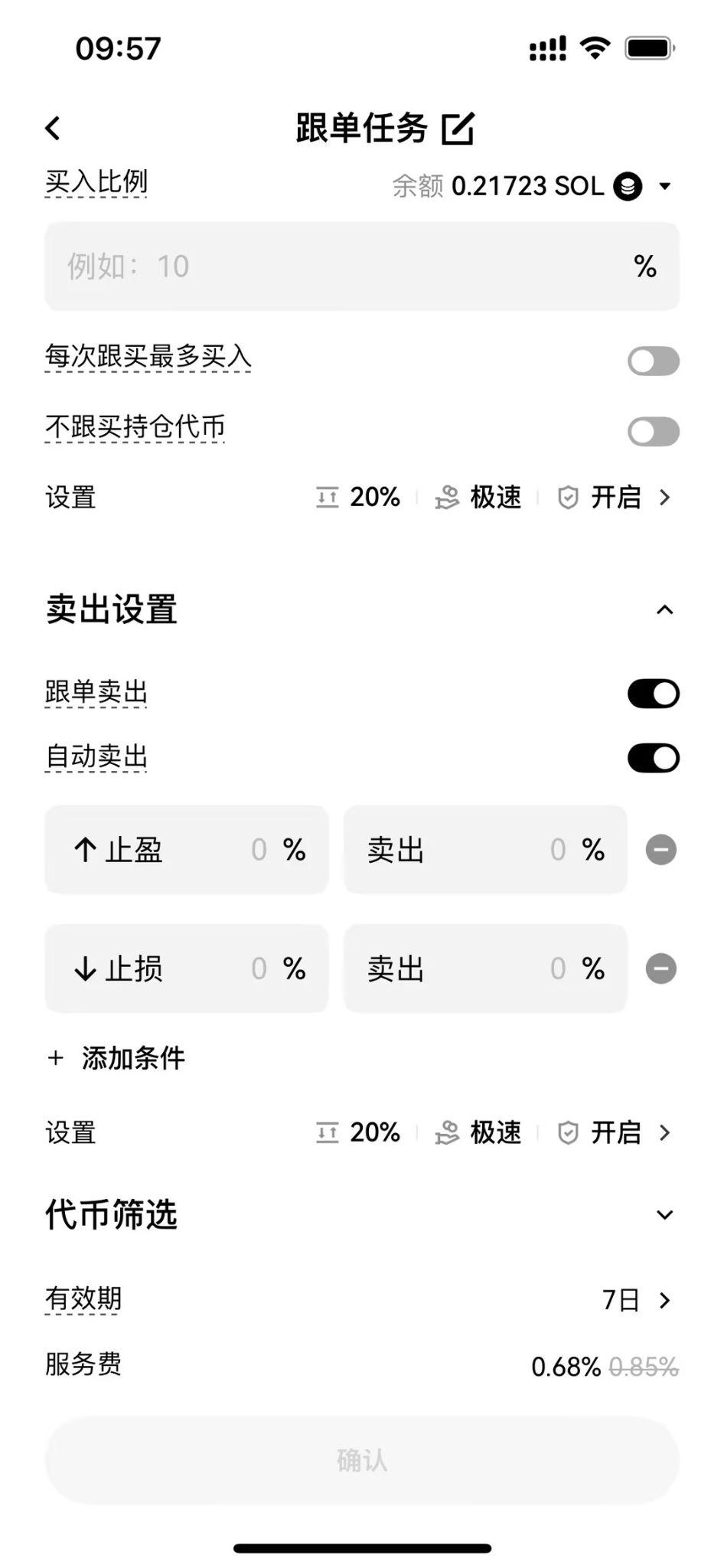Disable the 自动卖出 switch
The width and height of the screenshot is (724, 1568).
[652, 757]
